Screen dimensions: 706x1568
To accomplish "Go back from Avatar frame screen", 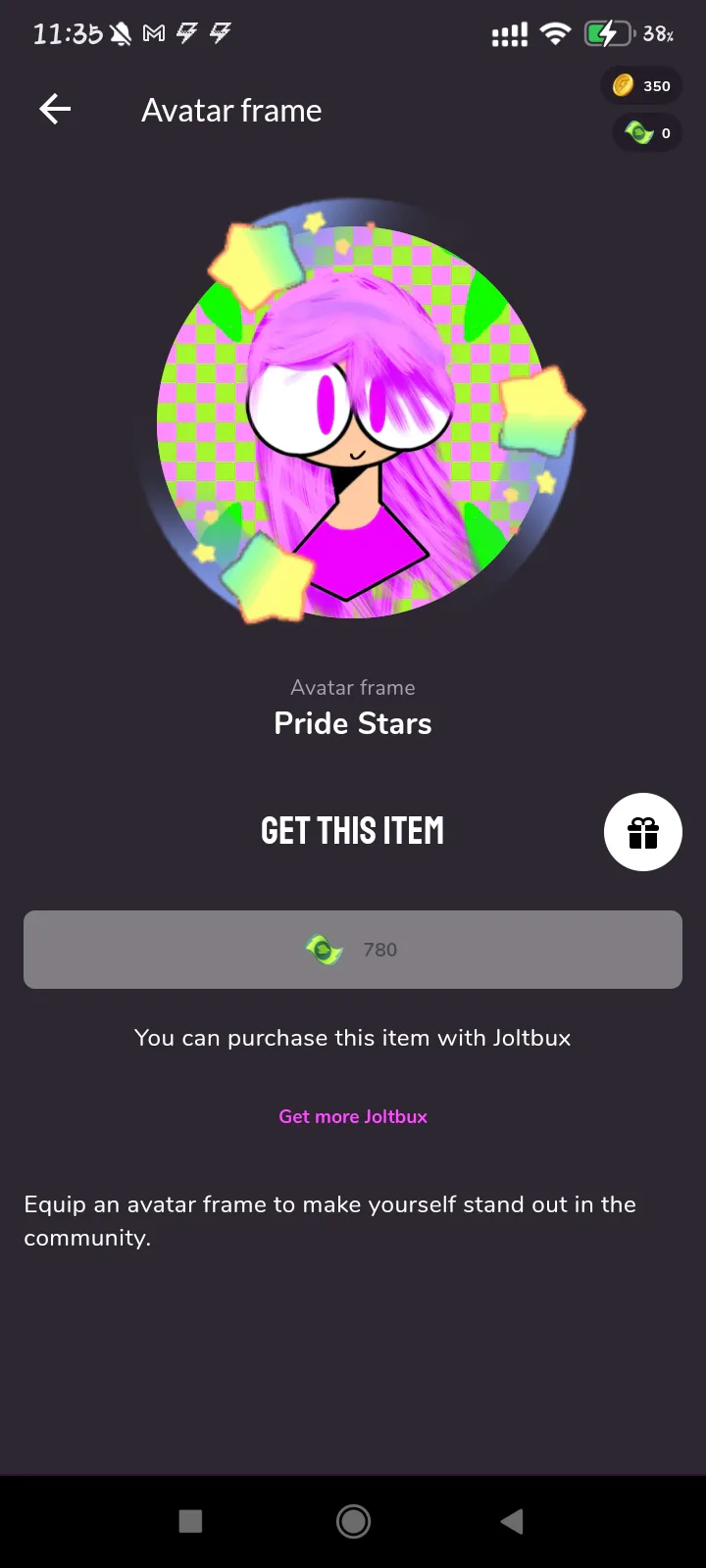I will pyautogui.click(x=55, y=109).
